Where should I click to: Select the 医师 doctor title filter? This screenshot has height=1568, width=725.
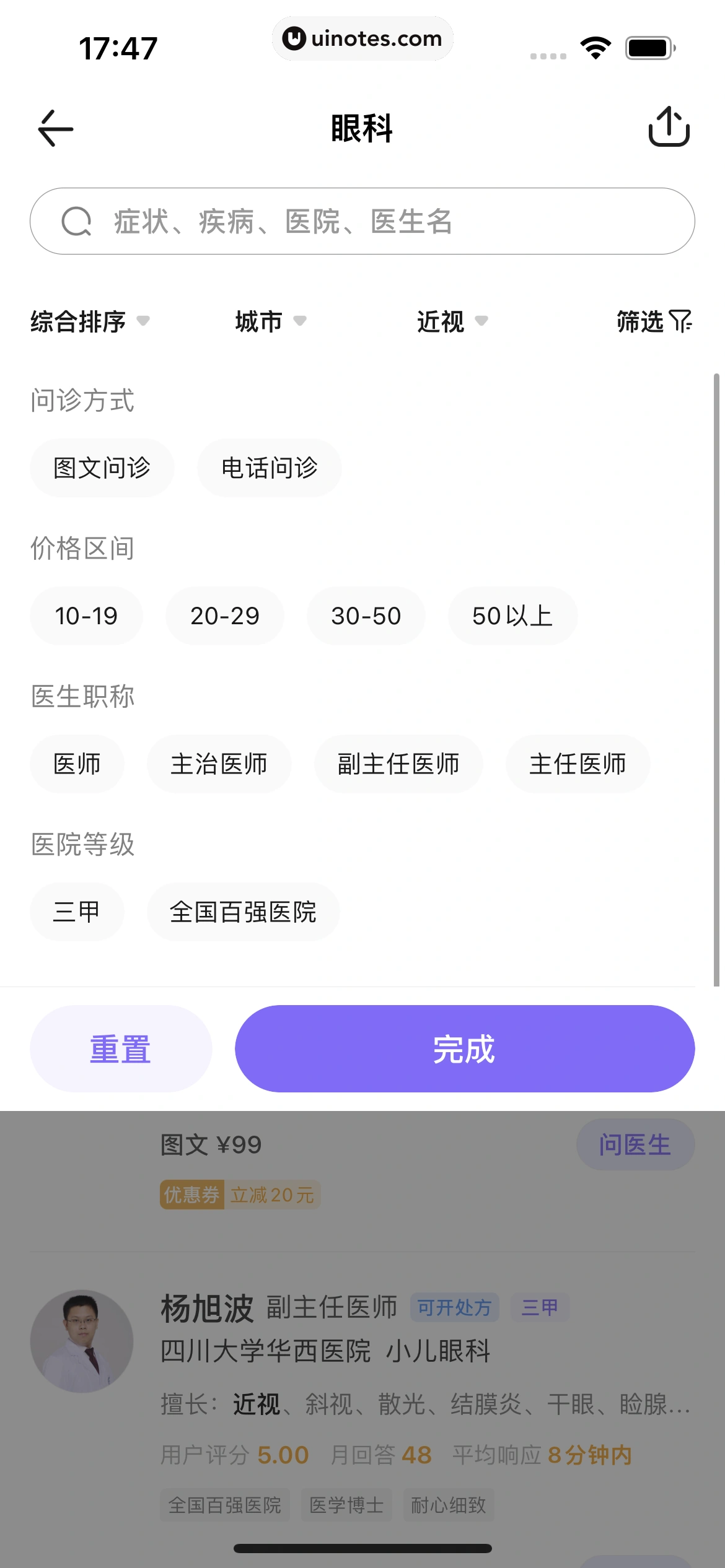click(76, 764)
